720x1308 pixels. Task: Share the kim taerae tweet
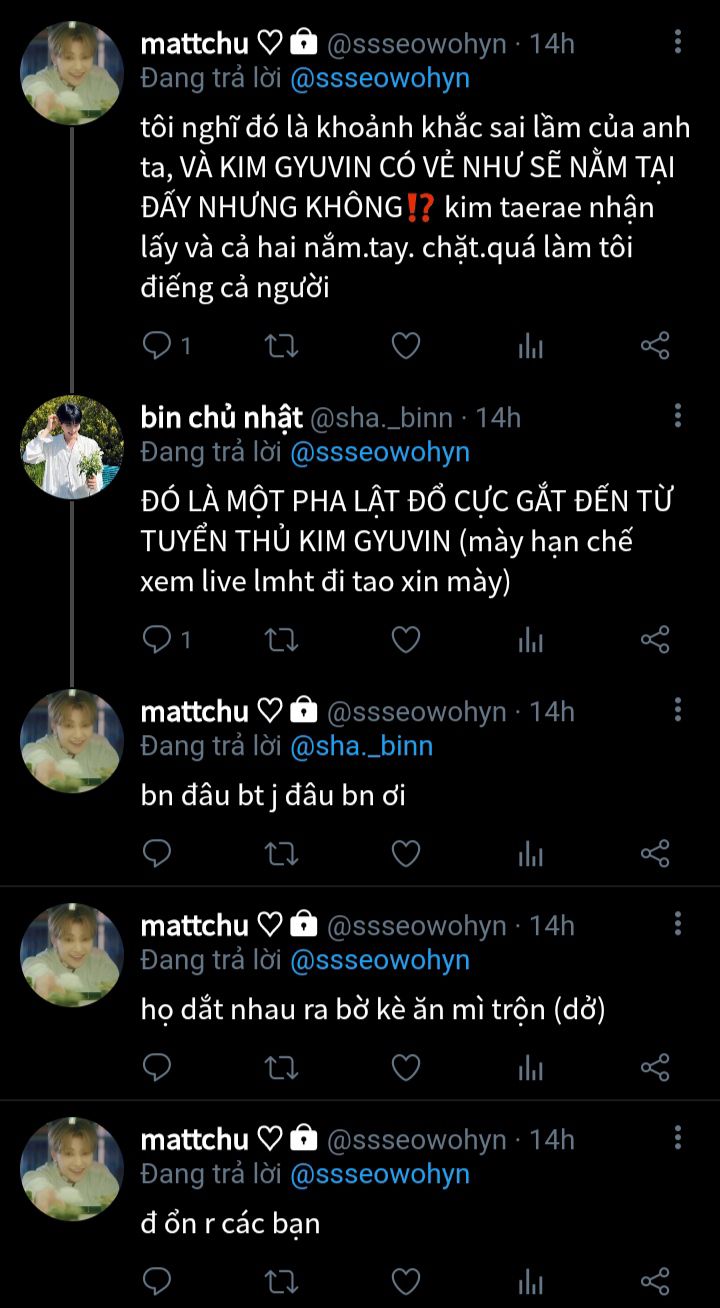(654, 346)
